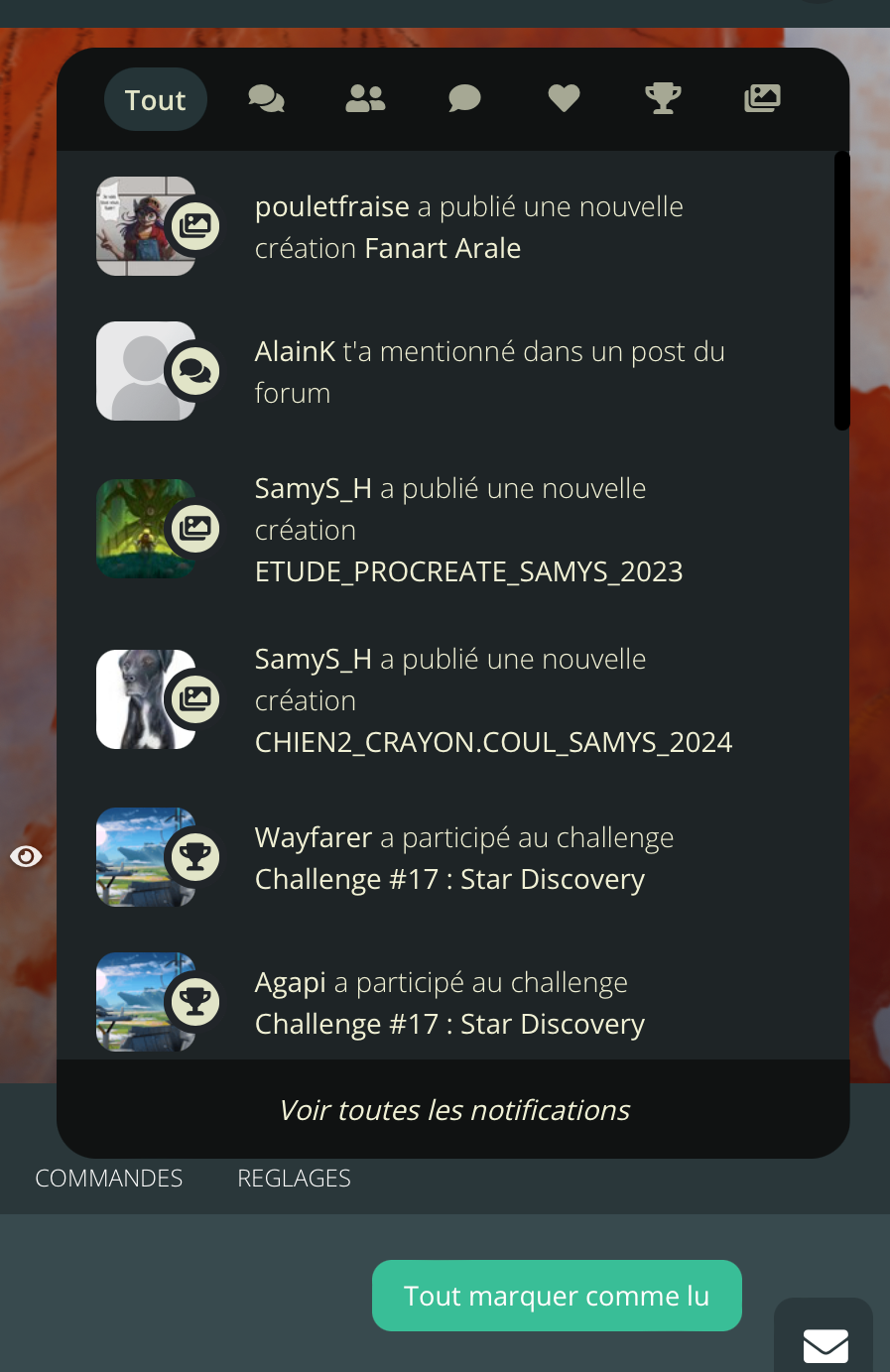
Task: Filter notifications by trophy challenges icon
Action: click(662, 98)
